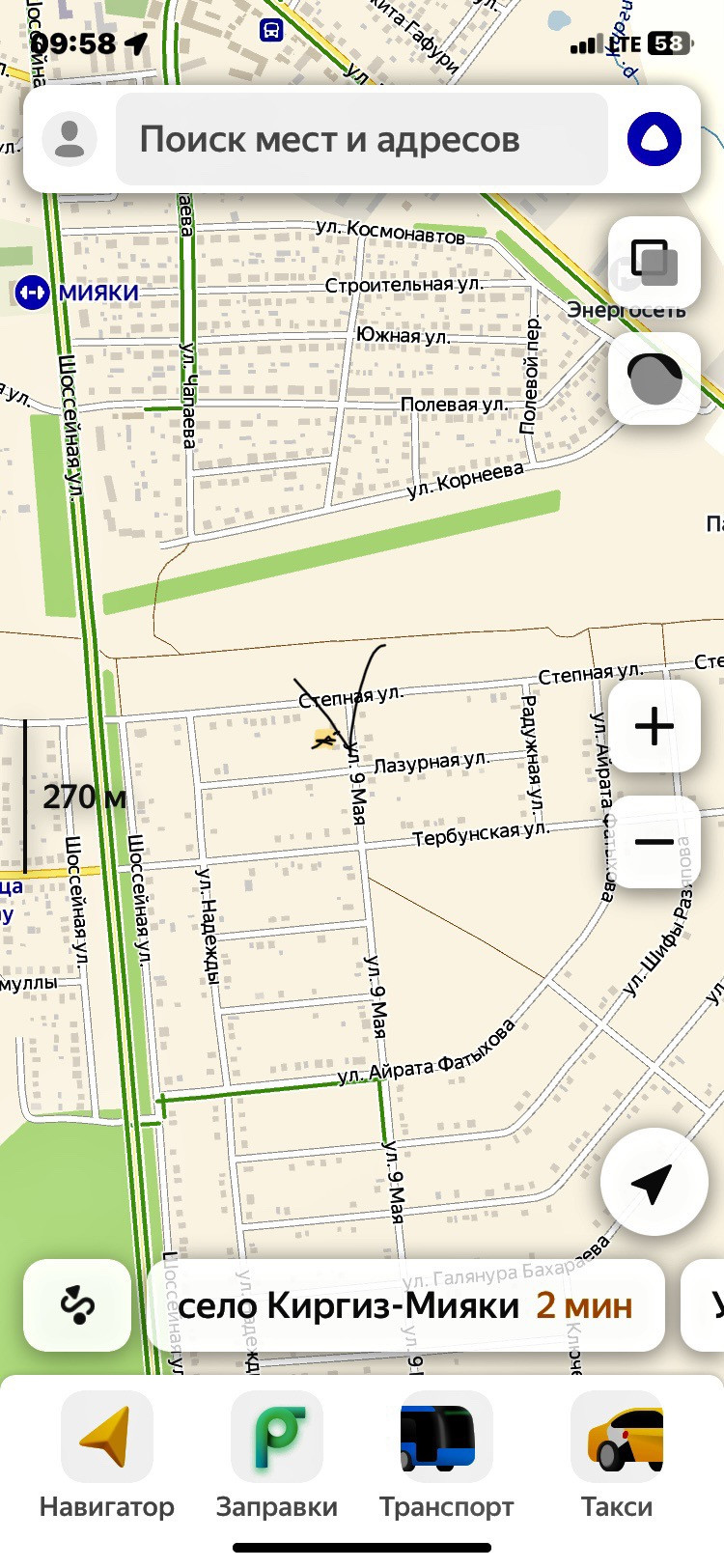Open the route builder button
The width and height of the screenshot is (724, 1568).
77,1305
